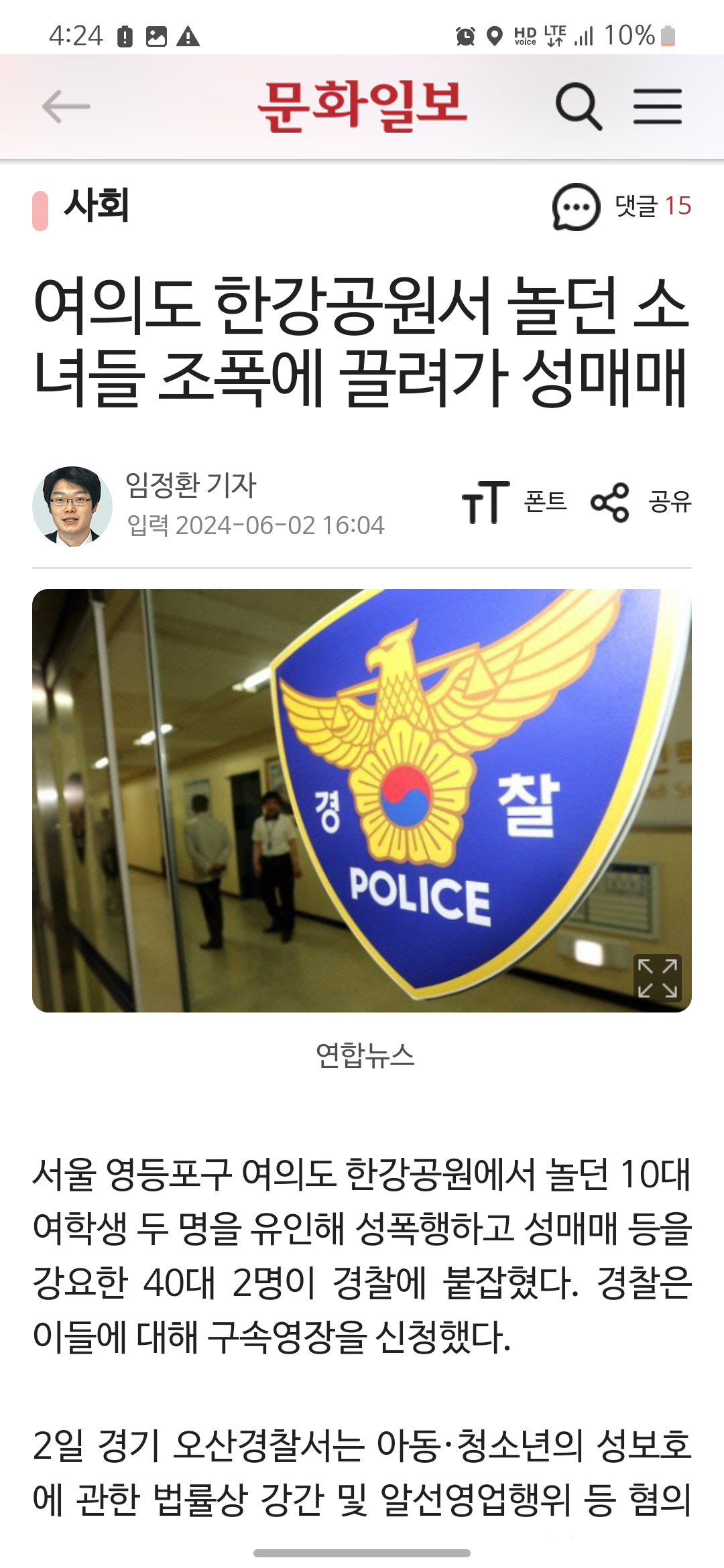Open the 사회 section
This screenshot has height=1568, width=724.
96,206
